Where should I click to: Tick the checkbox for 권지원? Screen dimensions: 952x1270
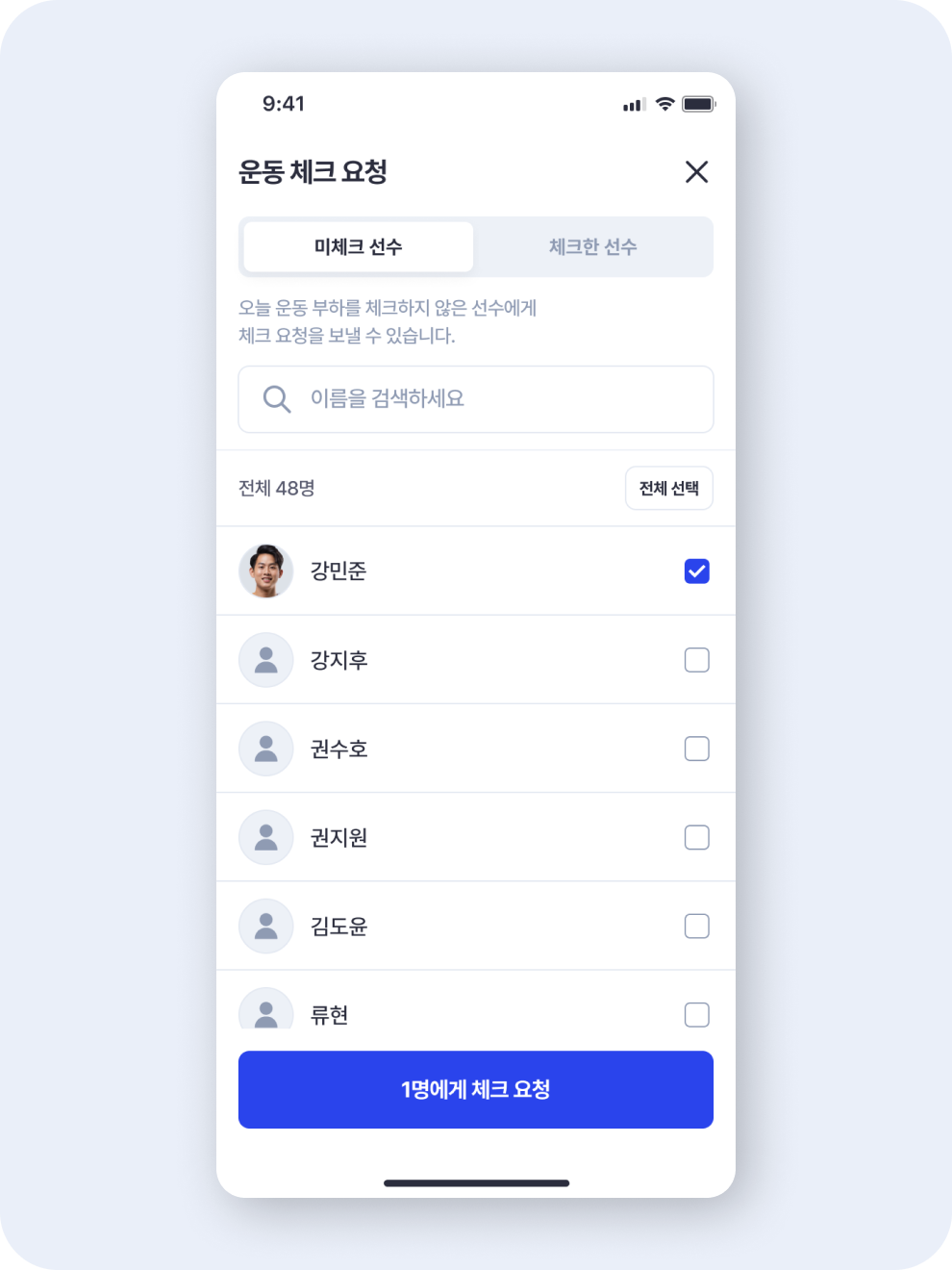pos(696,837)
